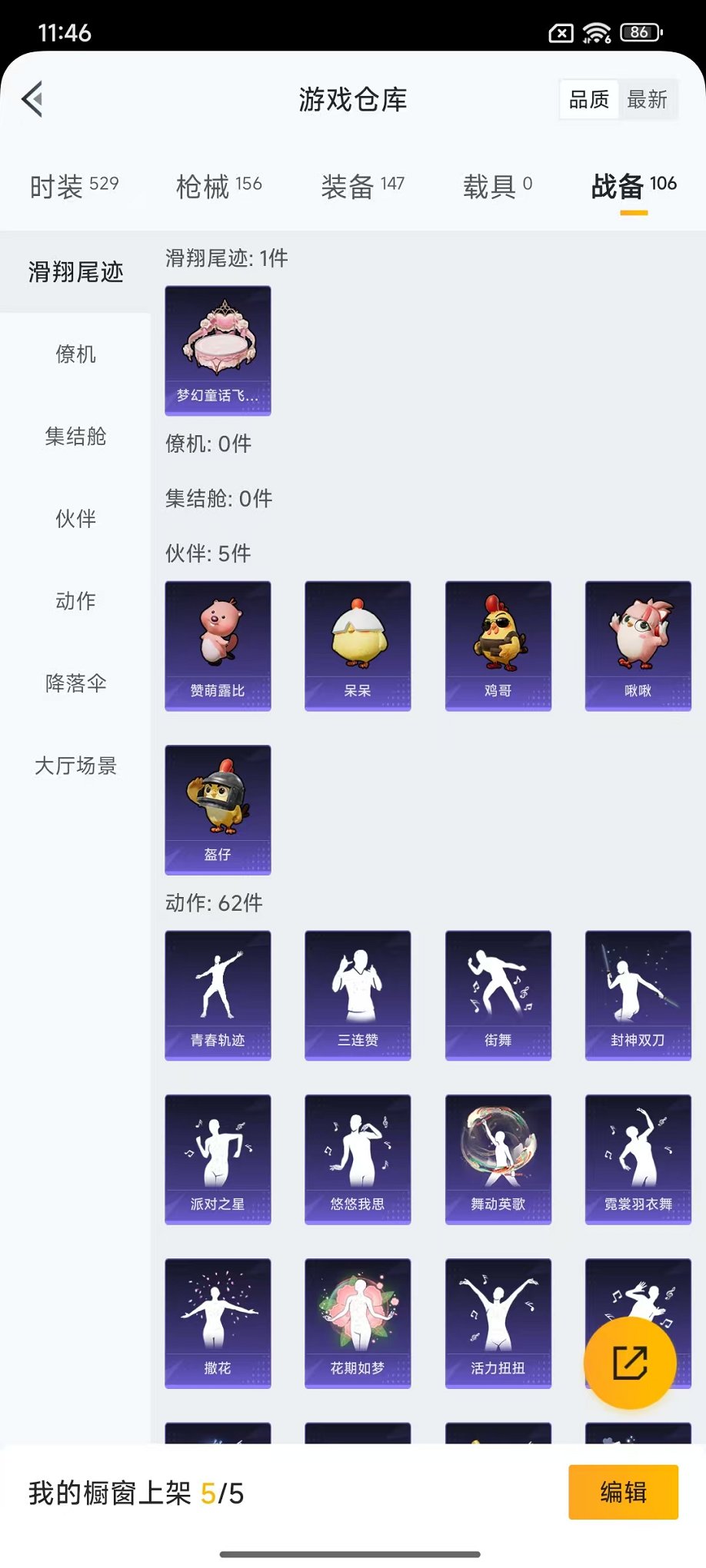Select the 呆呆 chick companion icon
The image size is (706, 1568).
tap(358, 645)
